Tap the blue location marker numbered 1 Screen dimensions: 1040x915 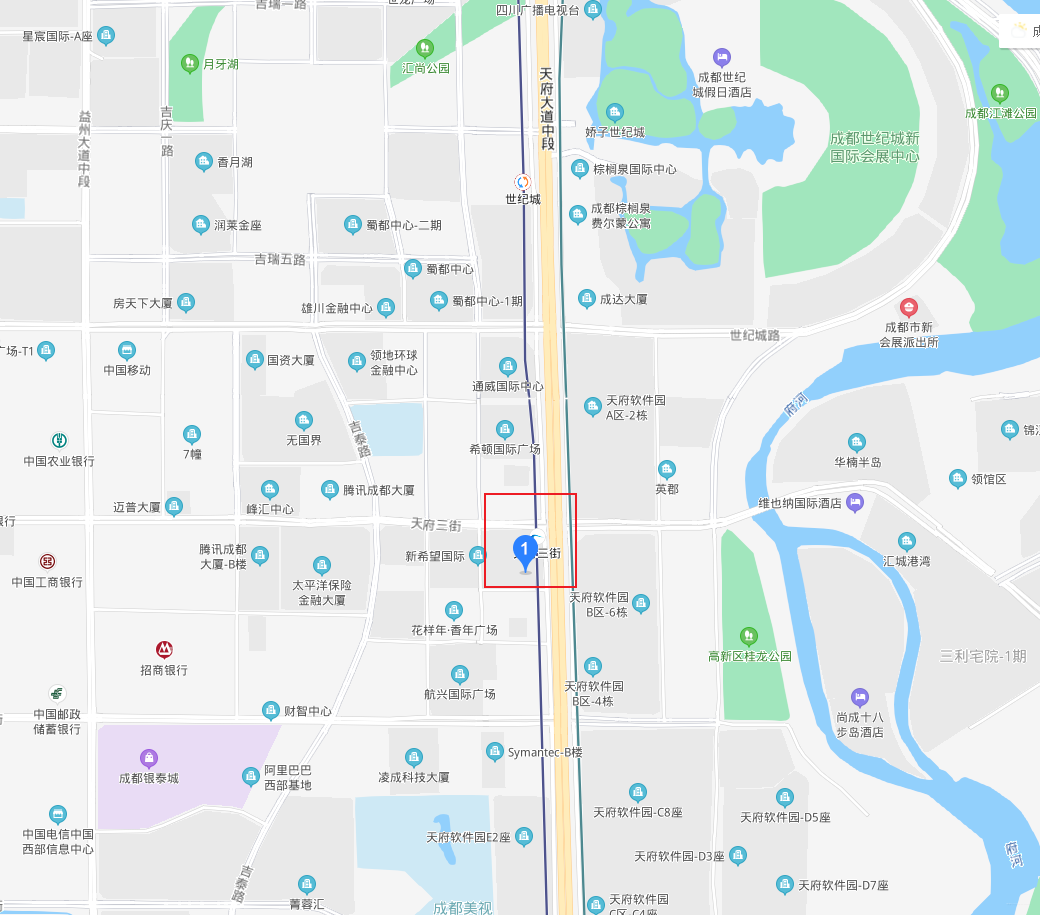(523, 551)
